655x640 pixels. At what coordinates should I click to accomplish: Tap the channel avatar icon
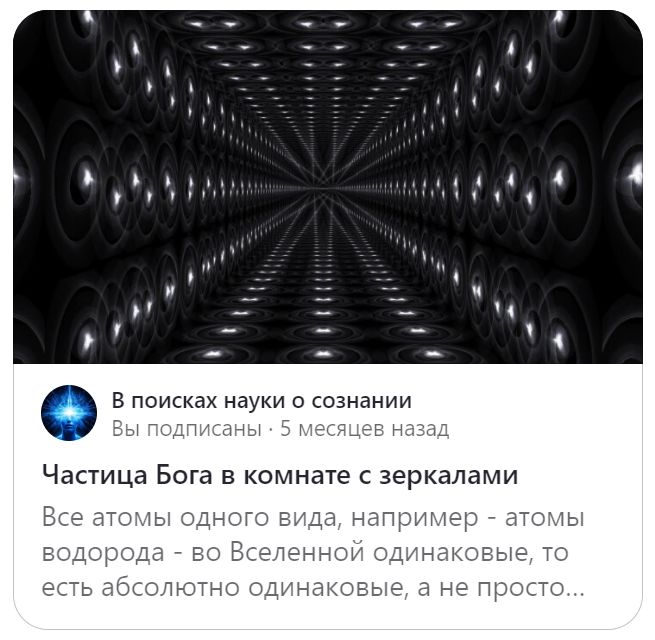(x=69, y=415)
